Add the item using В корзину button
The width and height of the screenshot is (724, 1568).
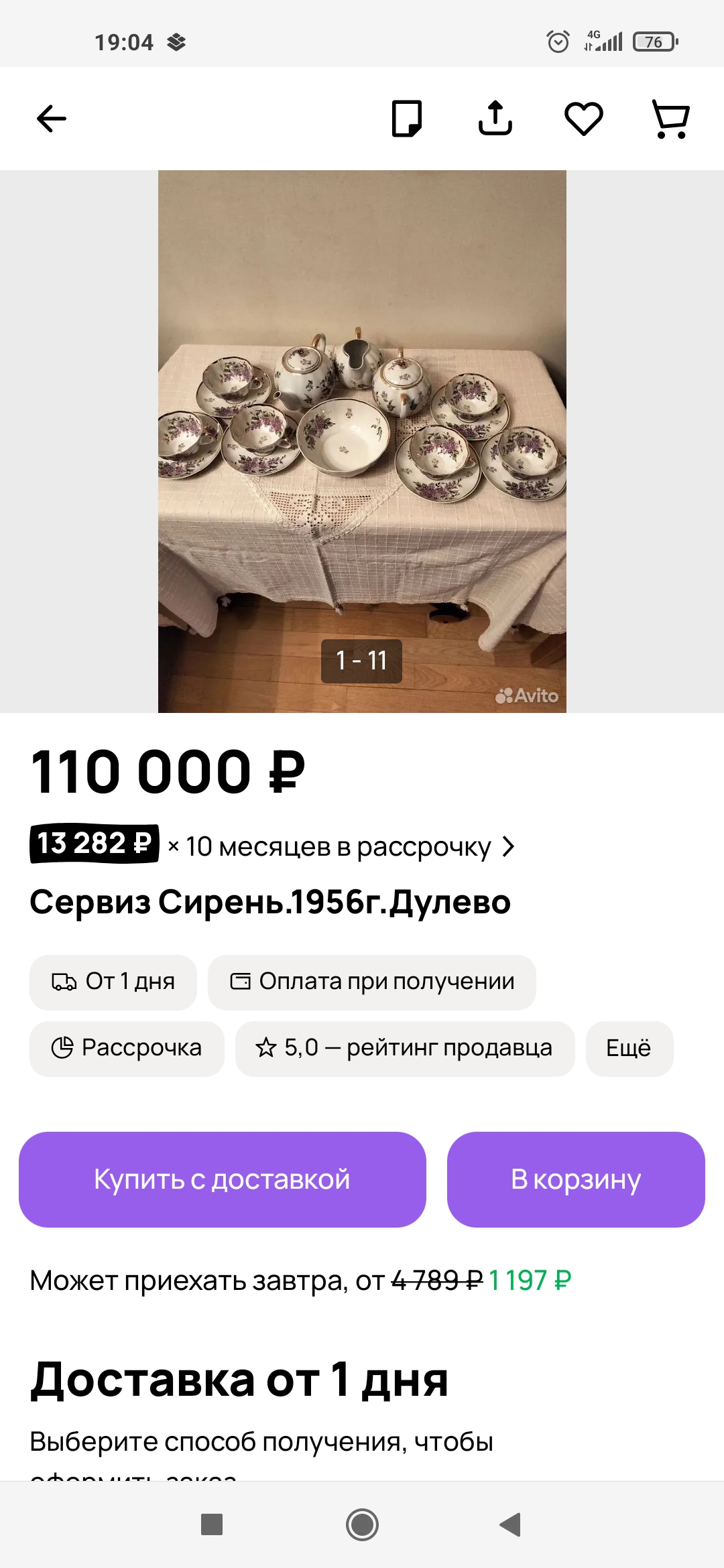click(575, 1181)
